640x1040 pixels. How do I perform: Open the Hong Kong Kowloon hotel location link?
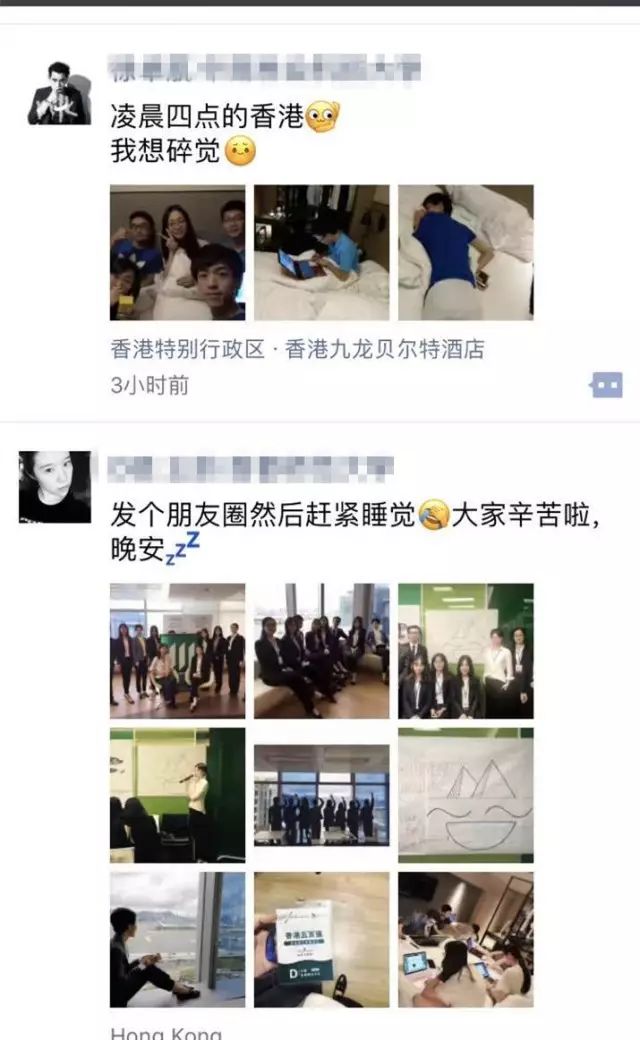coord(297,350)
